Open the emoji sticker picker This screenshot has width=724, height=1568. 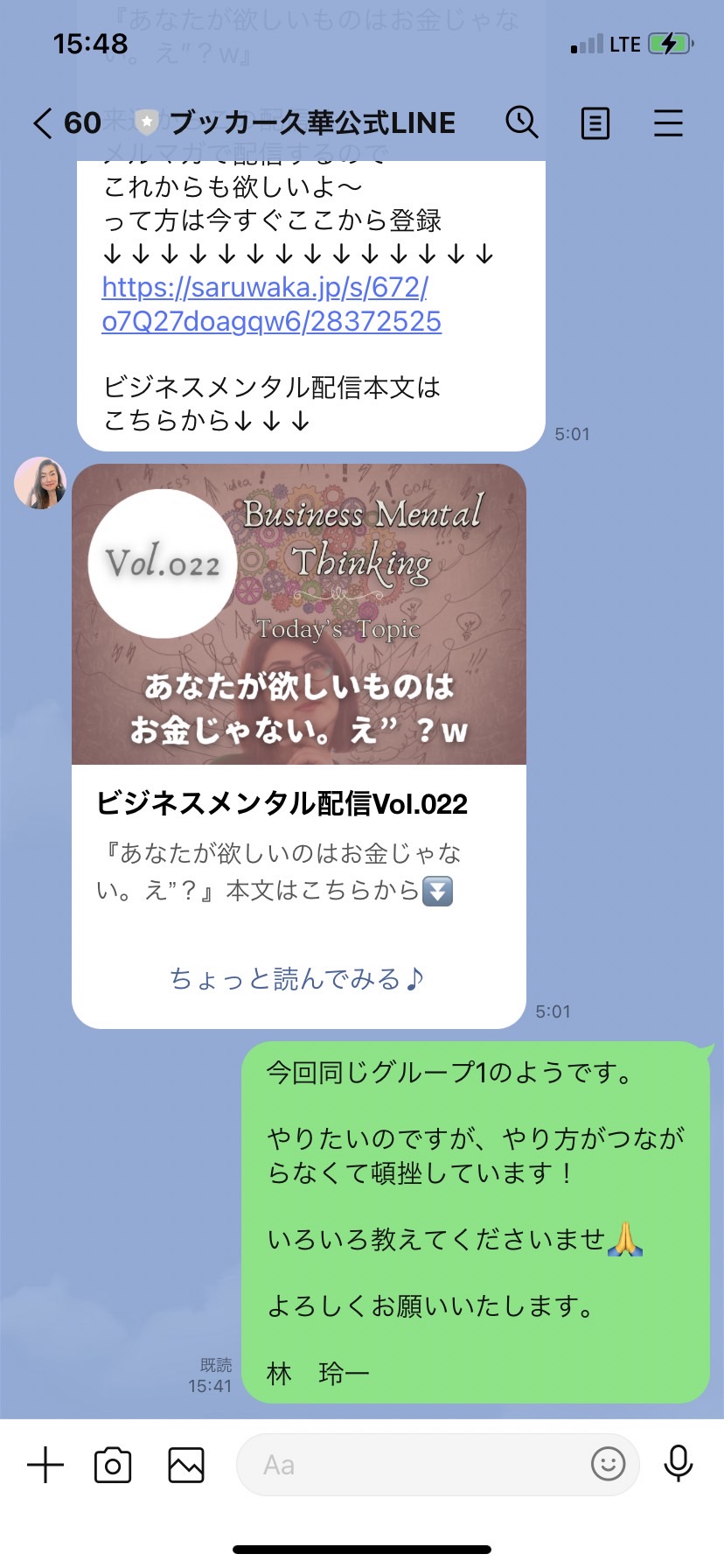tap(608, 1463)
